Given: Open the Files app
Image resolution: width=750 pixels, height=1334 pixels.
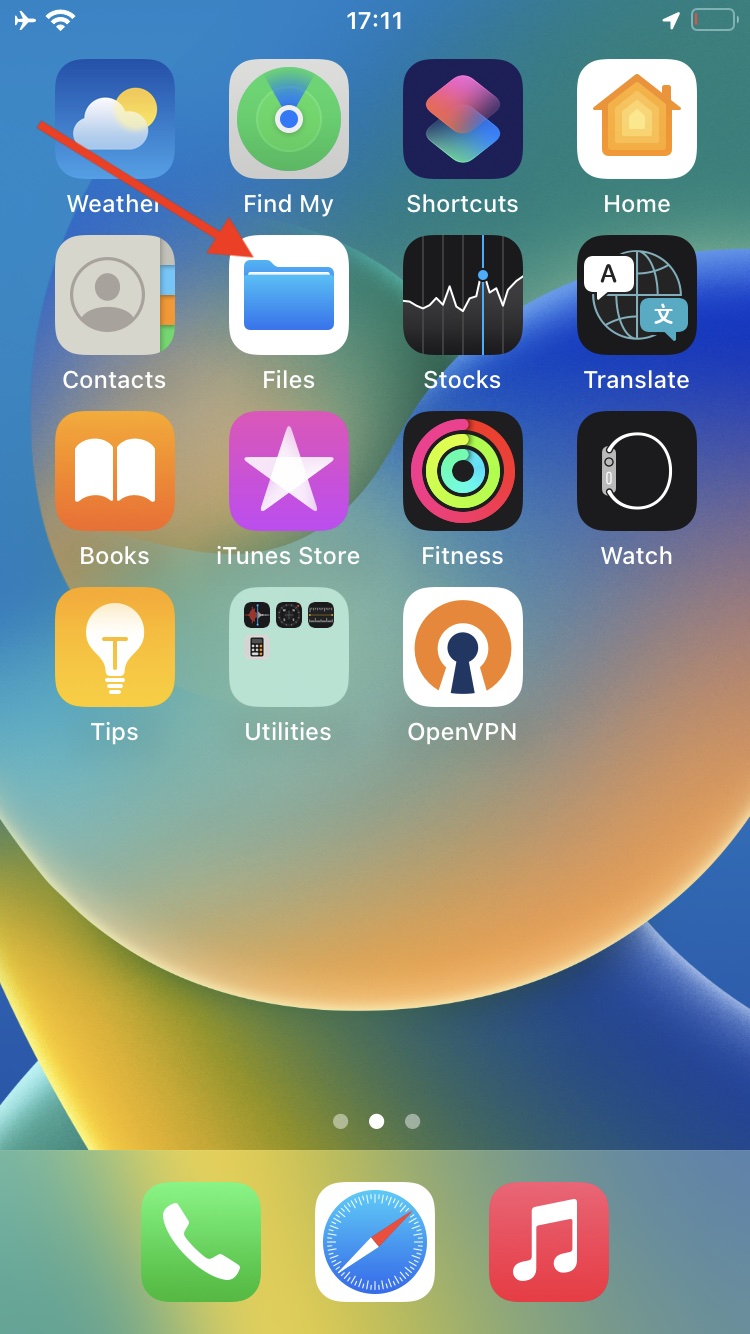Looking at the screenshot, I should point(289,295).
